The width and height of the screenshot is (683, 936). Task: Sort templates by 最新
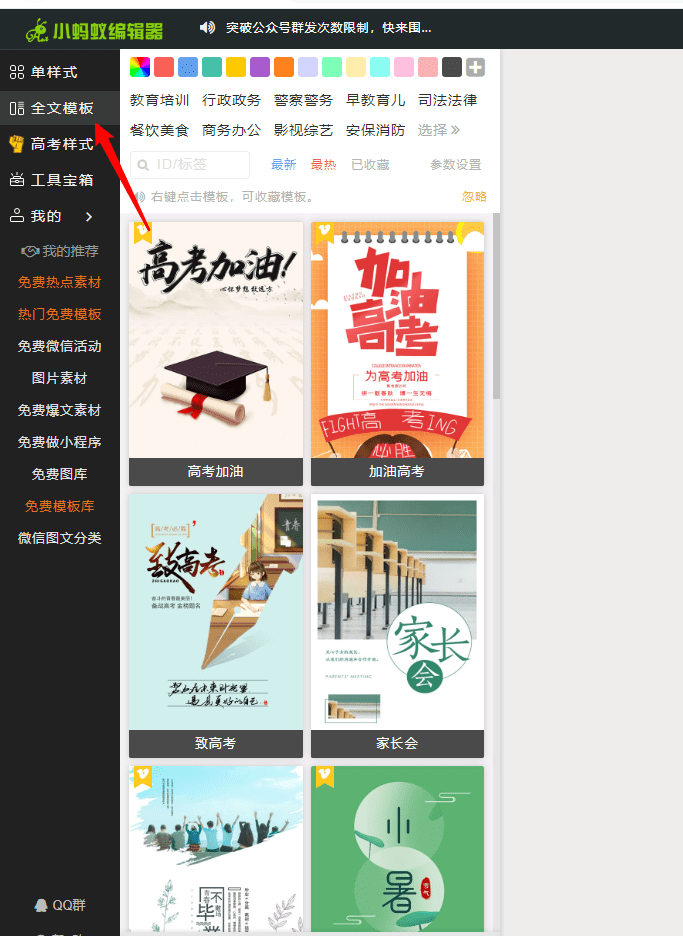point(283,165)
